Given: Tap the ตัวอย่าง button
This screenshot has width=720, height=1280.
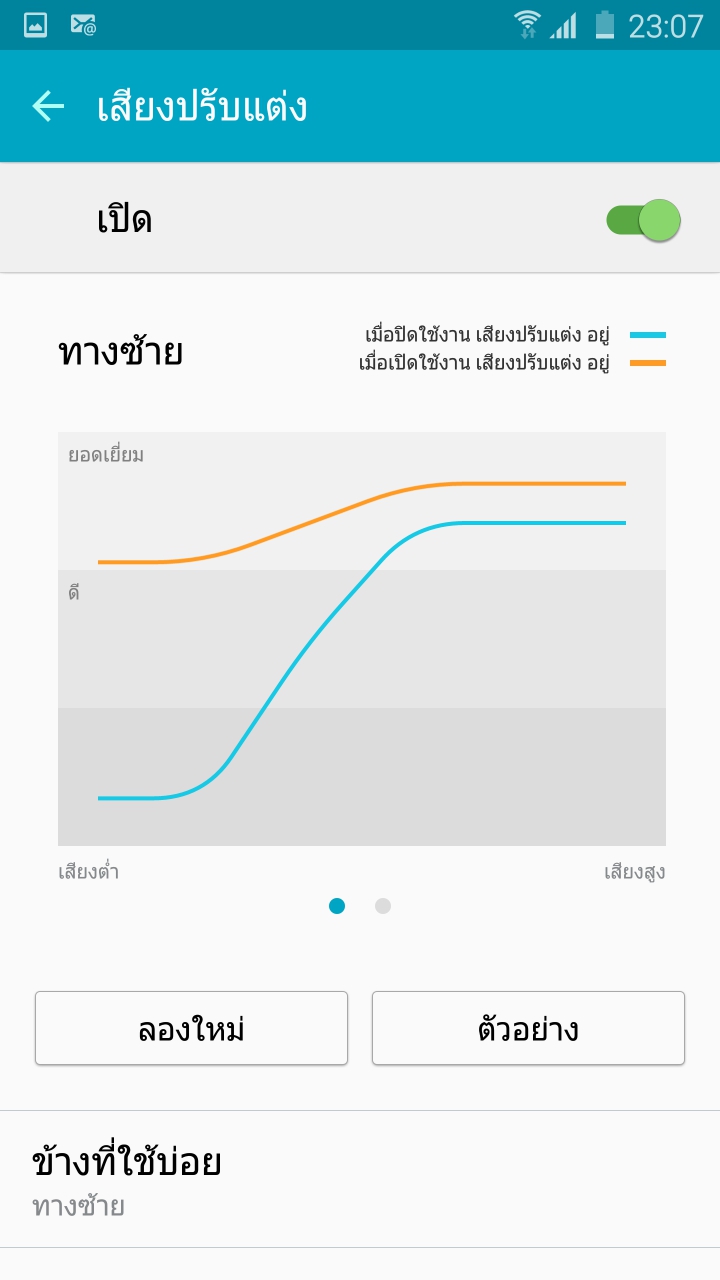Looking at the screenshot, I should 528,1028.
